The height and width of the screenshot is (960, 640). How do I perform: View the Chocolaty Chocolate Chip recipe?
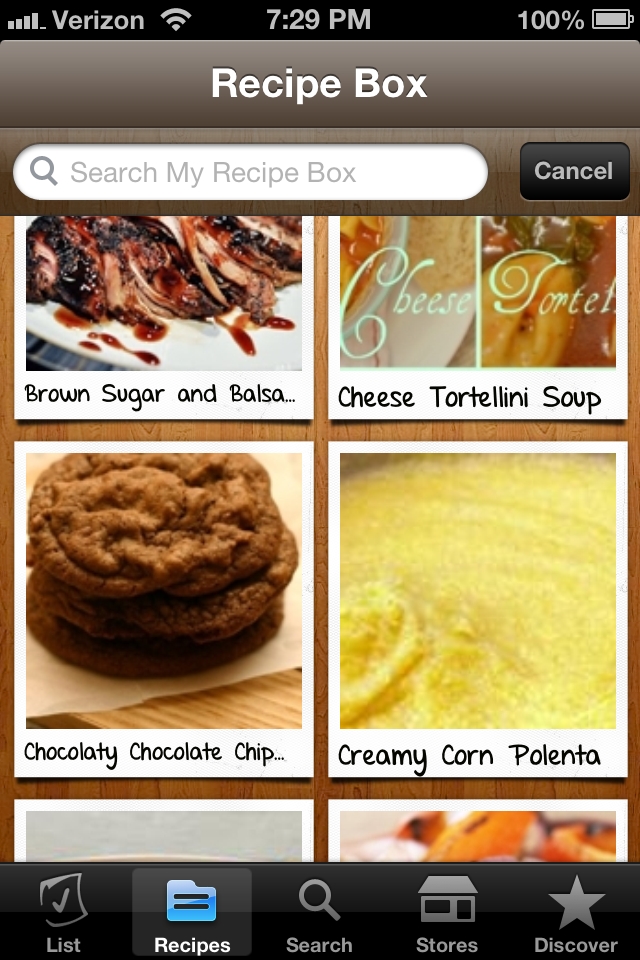[x=163, y=608]
